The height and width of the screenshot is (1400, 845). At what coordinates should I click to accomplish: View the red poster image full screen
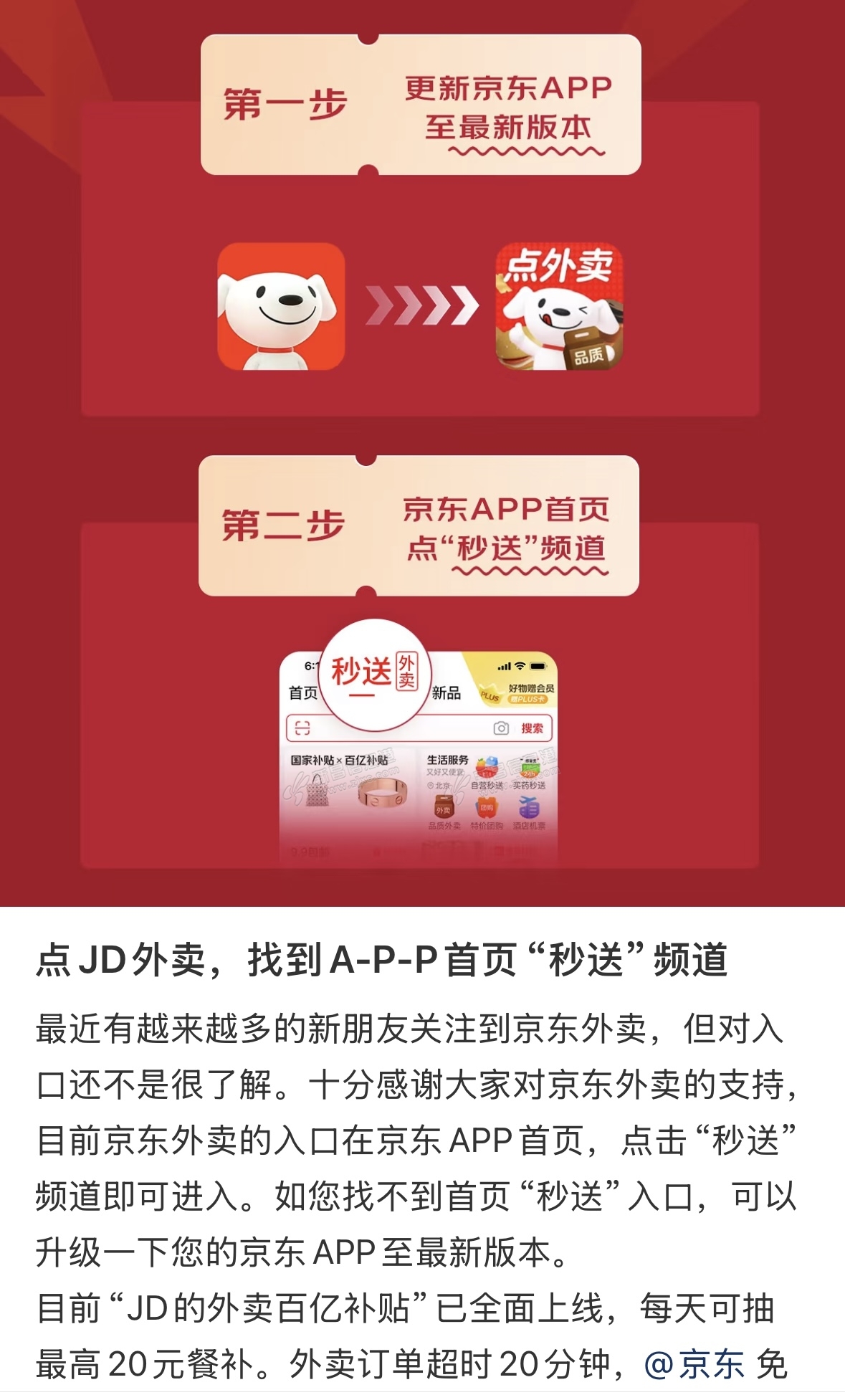coord(421,452)
